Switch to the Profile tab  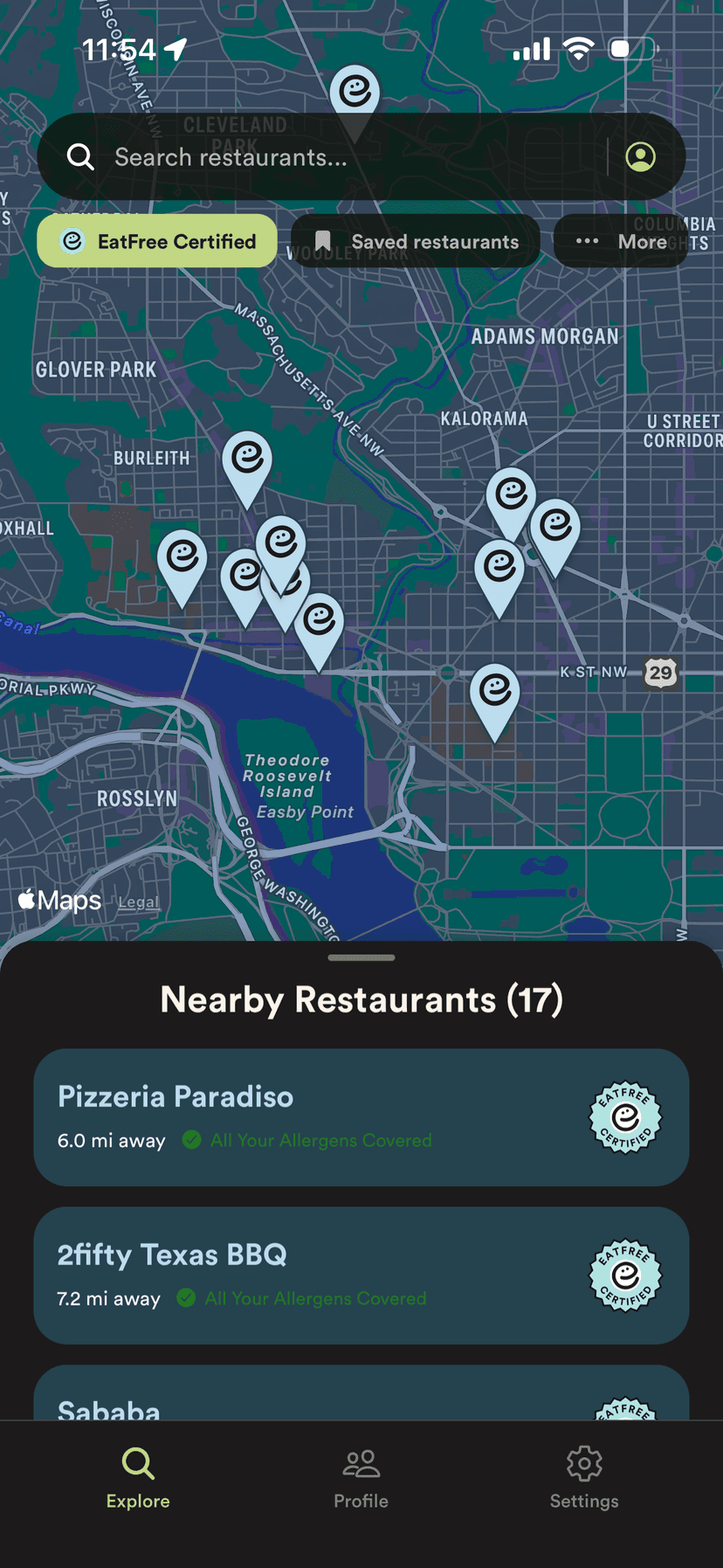(x=361, y=1476)
